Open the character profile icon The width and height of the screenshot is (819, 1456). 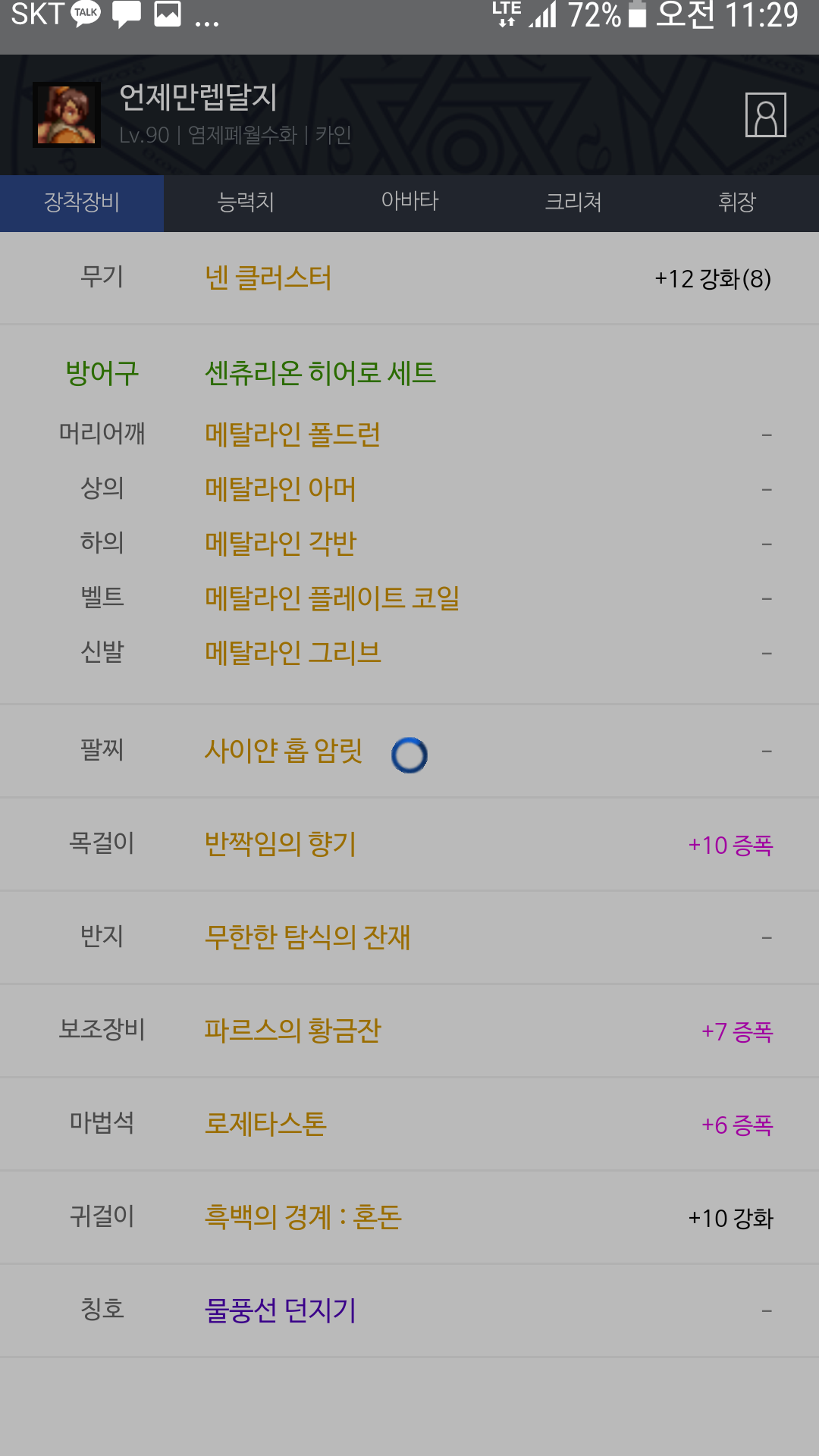click(x=765, y=115)
